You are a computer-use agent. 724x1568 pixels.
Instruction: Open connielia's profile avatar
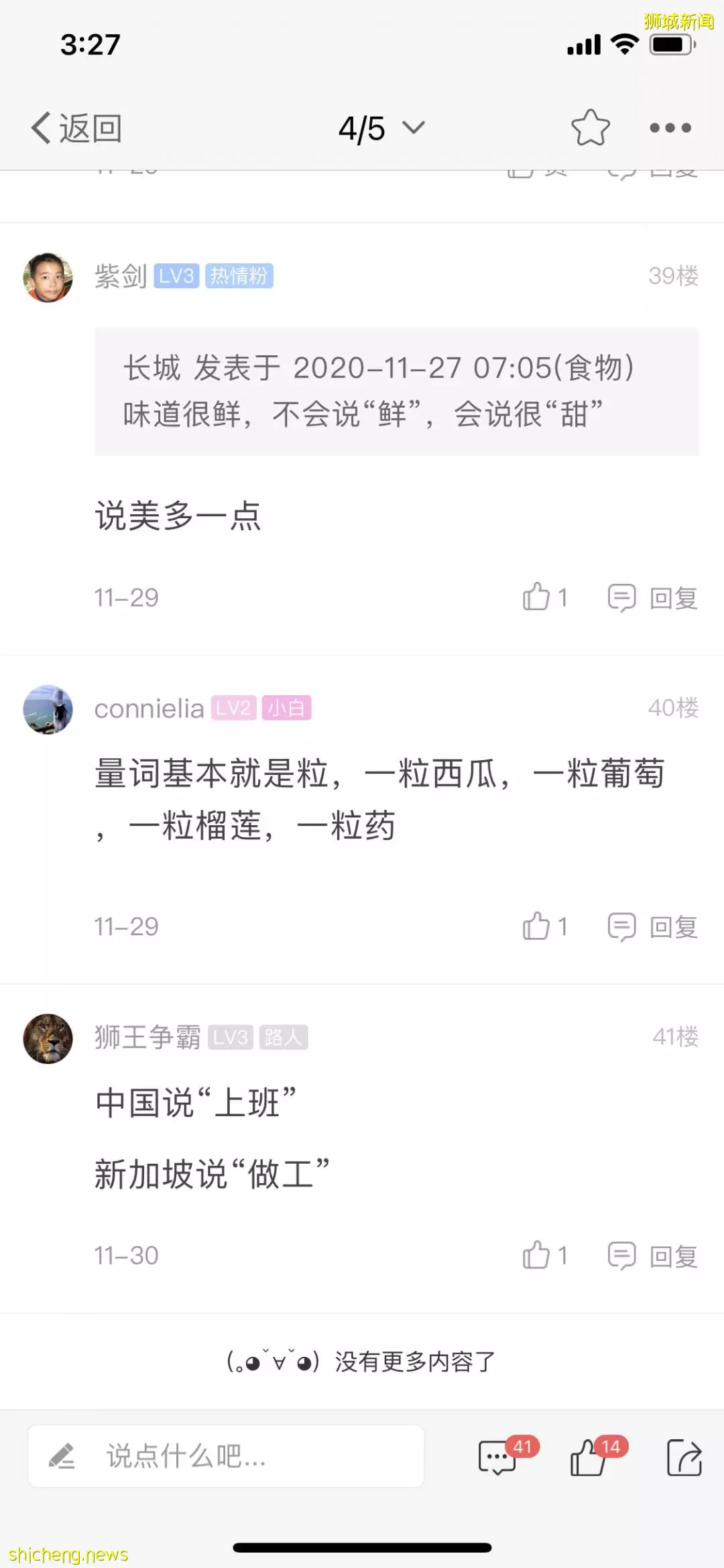point(48,709)
